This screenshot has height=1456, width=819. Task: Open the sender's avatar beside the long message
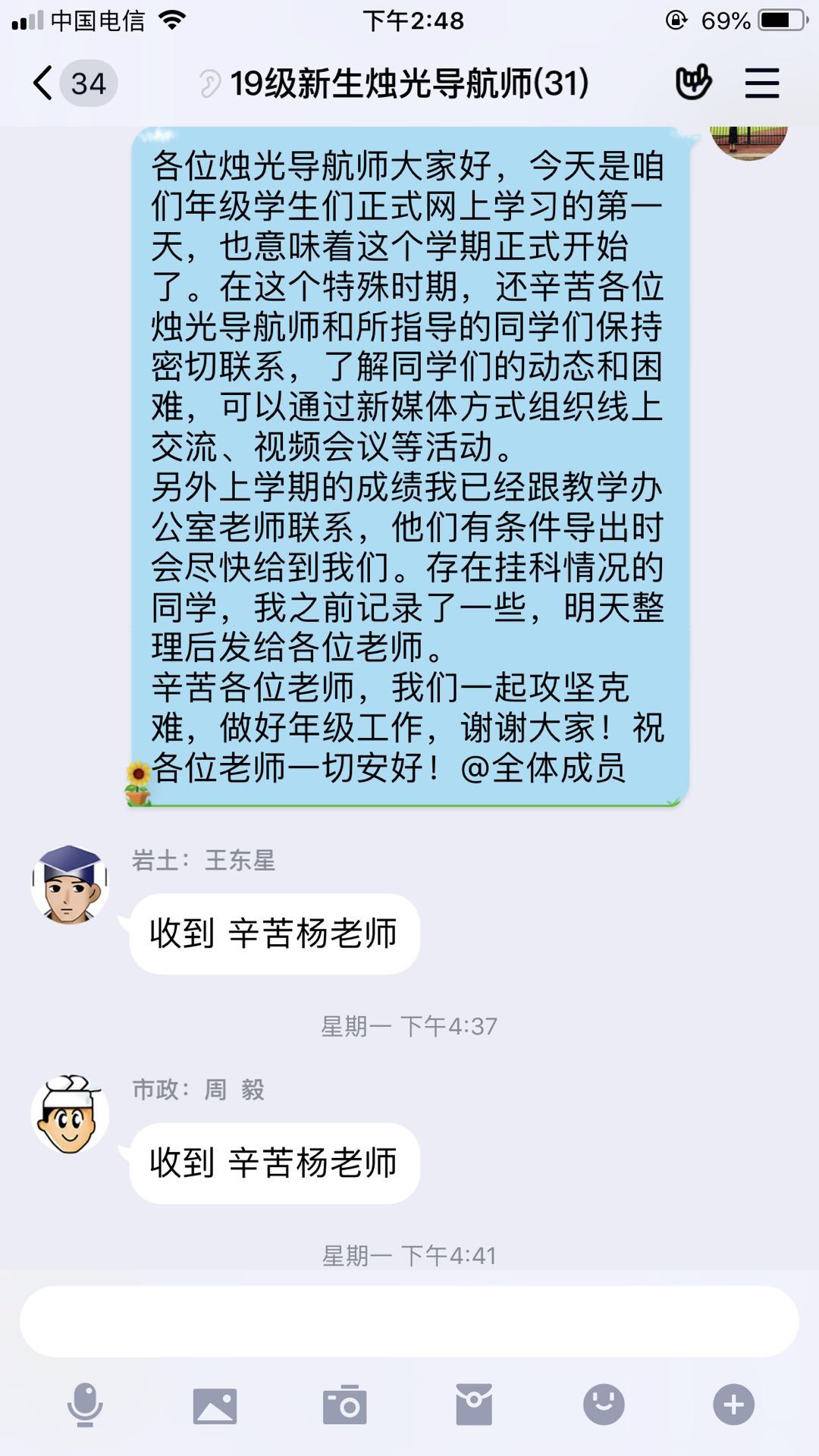pos(748,142)
